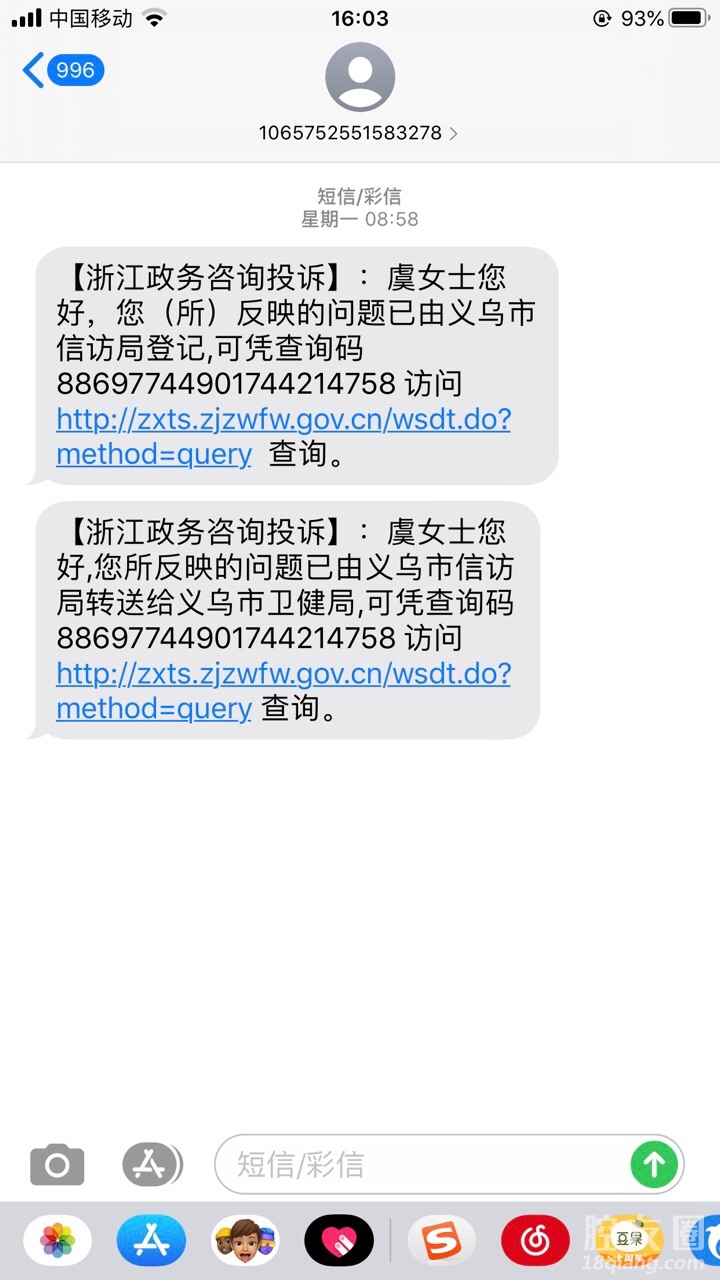
Task: Open the camera to attach a photo
Action: (57, 1164)
